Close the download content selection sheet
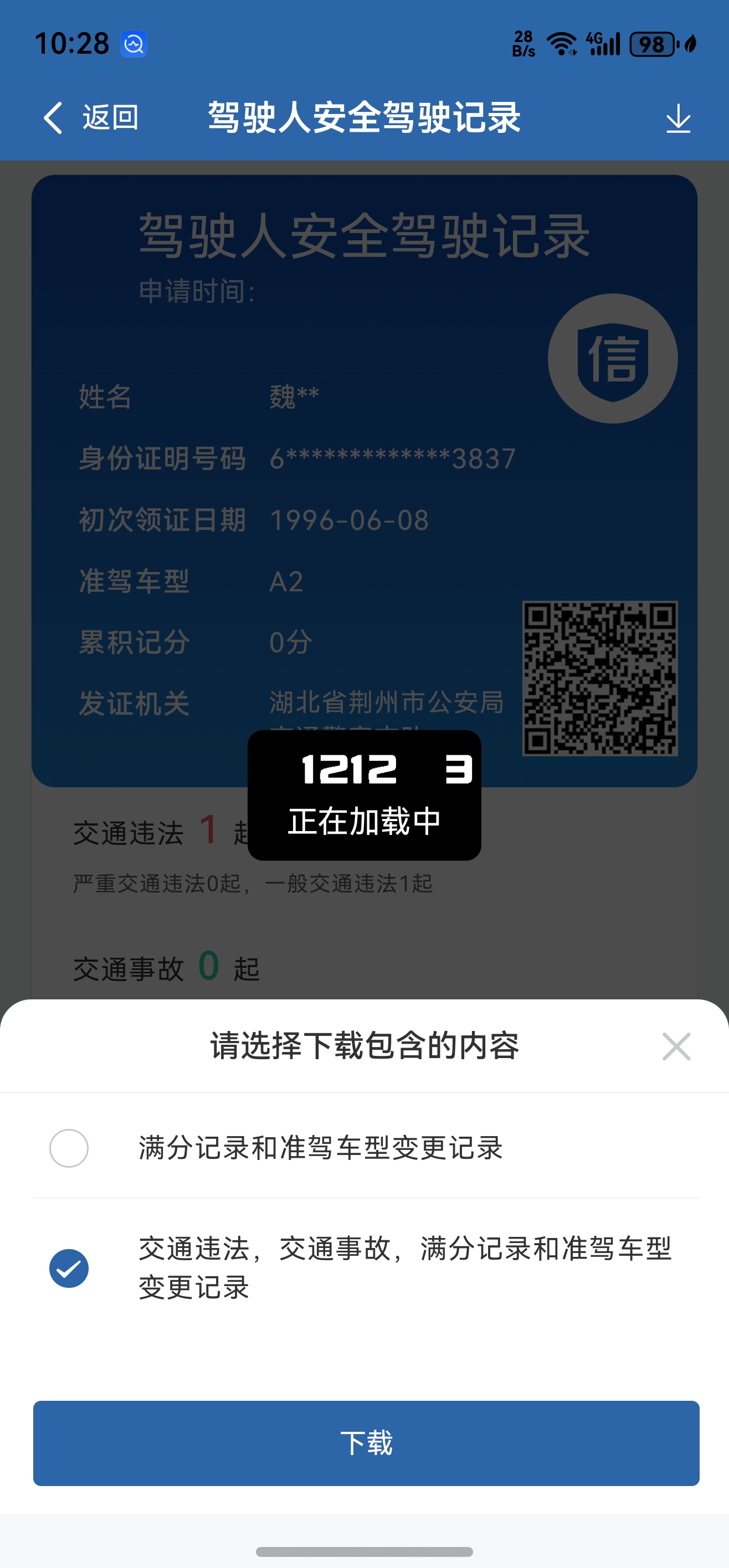Viewport: 729px width, 1568px height. [676, 1046]
